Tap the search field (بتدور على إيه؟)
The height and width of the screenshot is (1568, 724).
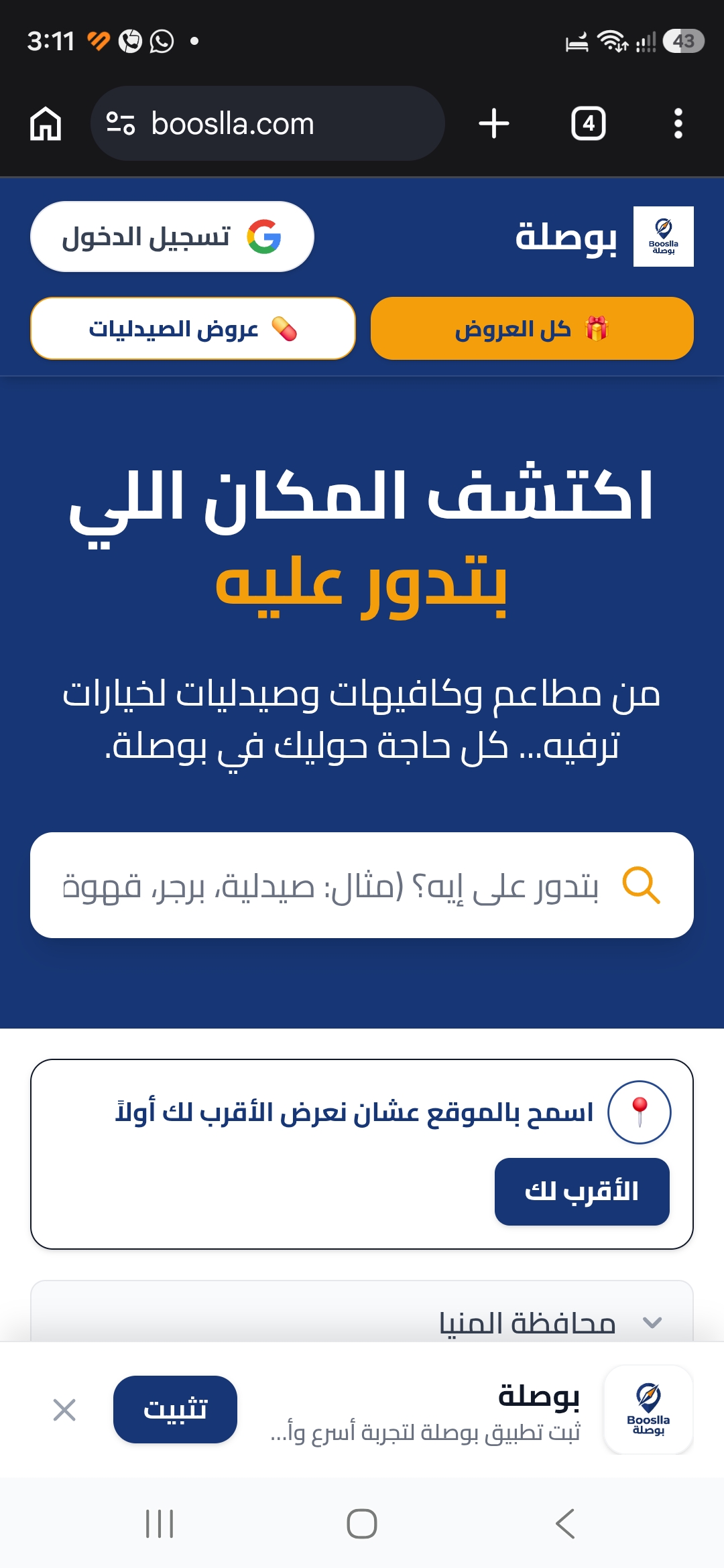coord(362,885)
